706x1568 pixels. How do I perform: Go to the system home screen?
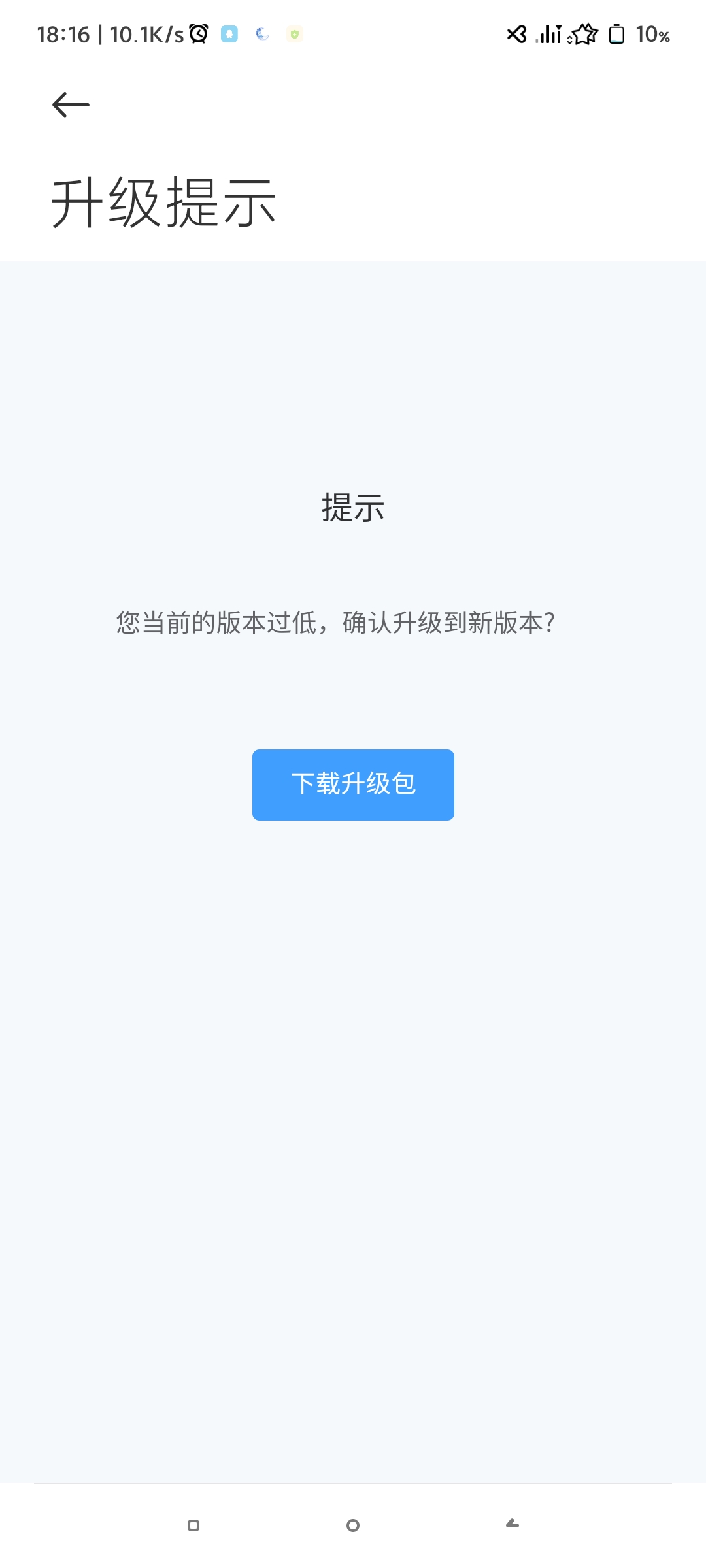click(353, 1526)
